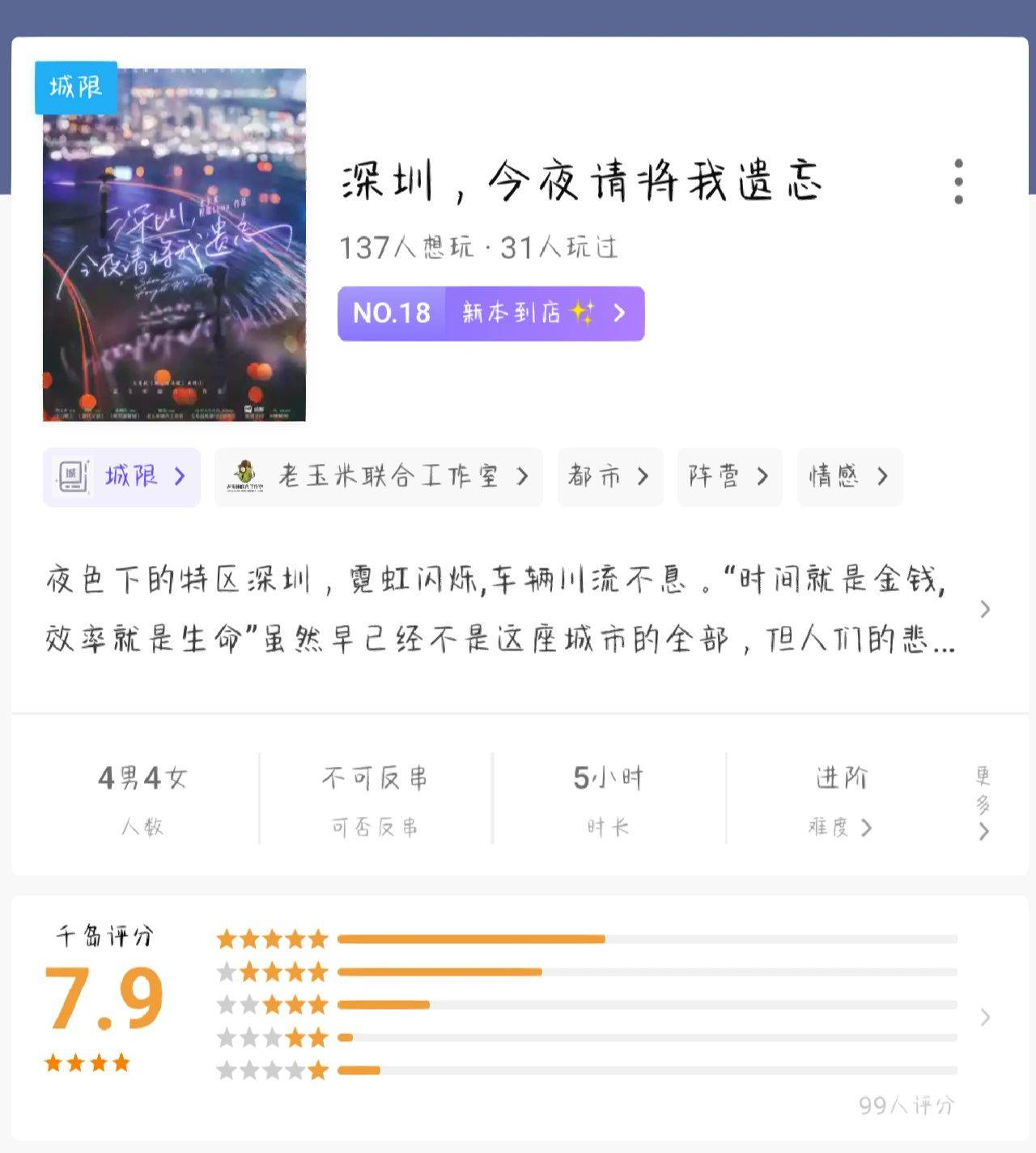The image size is (1036, 1153).
Task: View the script poster image
Action: (x=174, y=245)
